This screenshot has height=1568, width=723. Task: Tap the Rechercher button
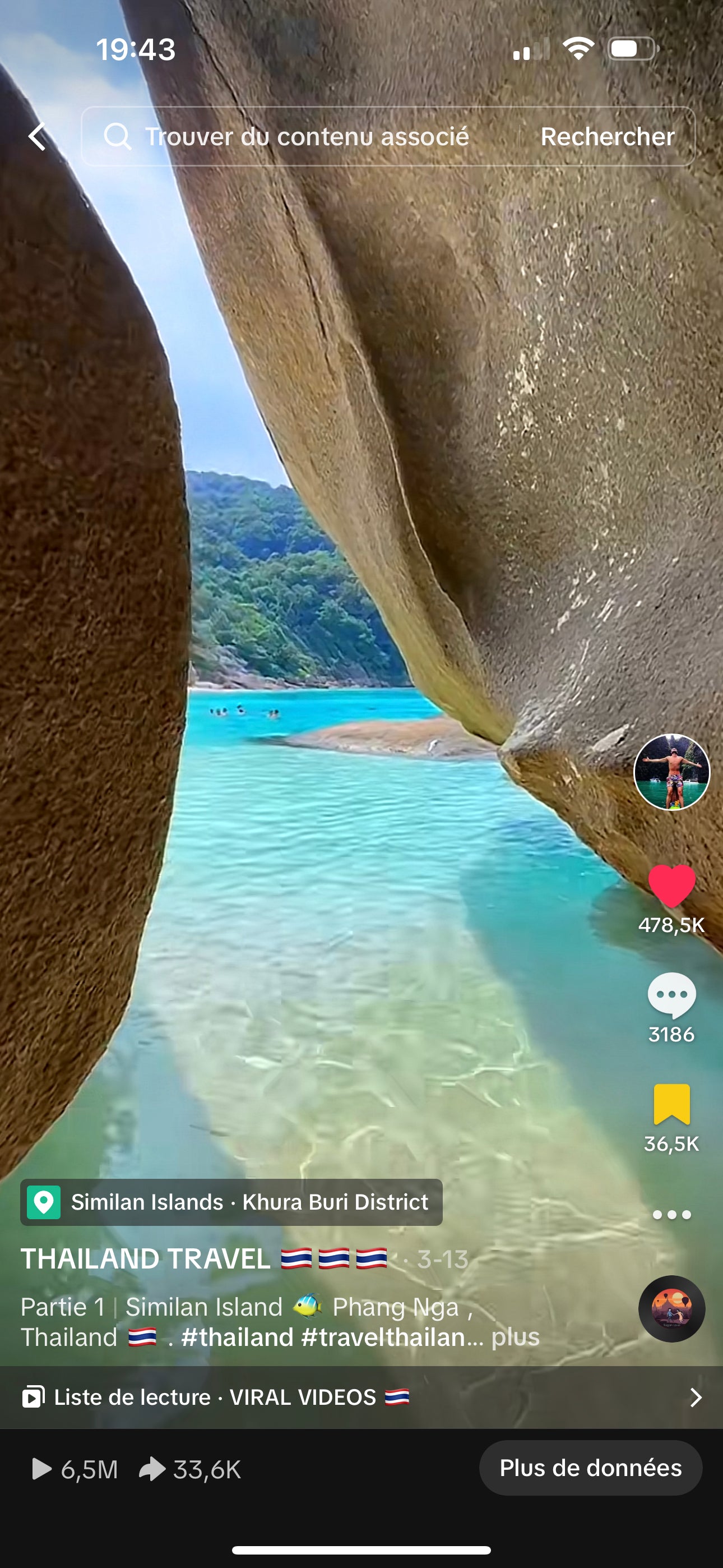tap(607, 136)
